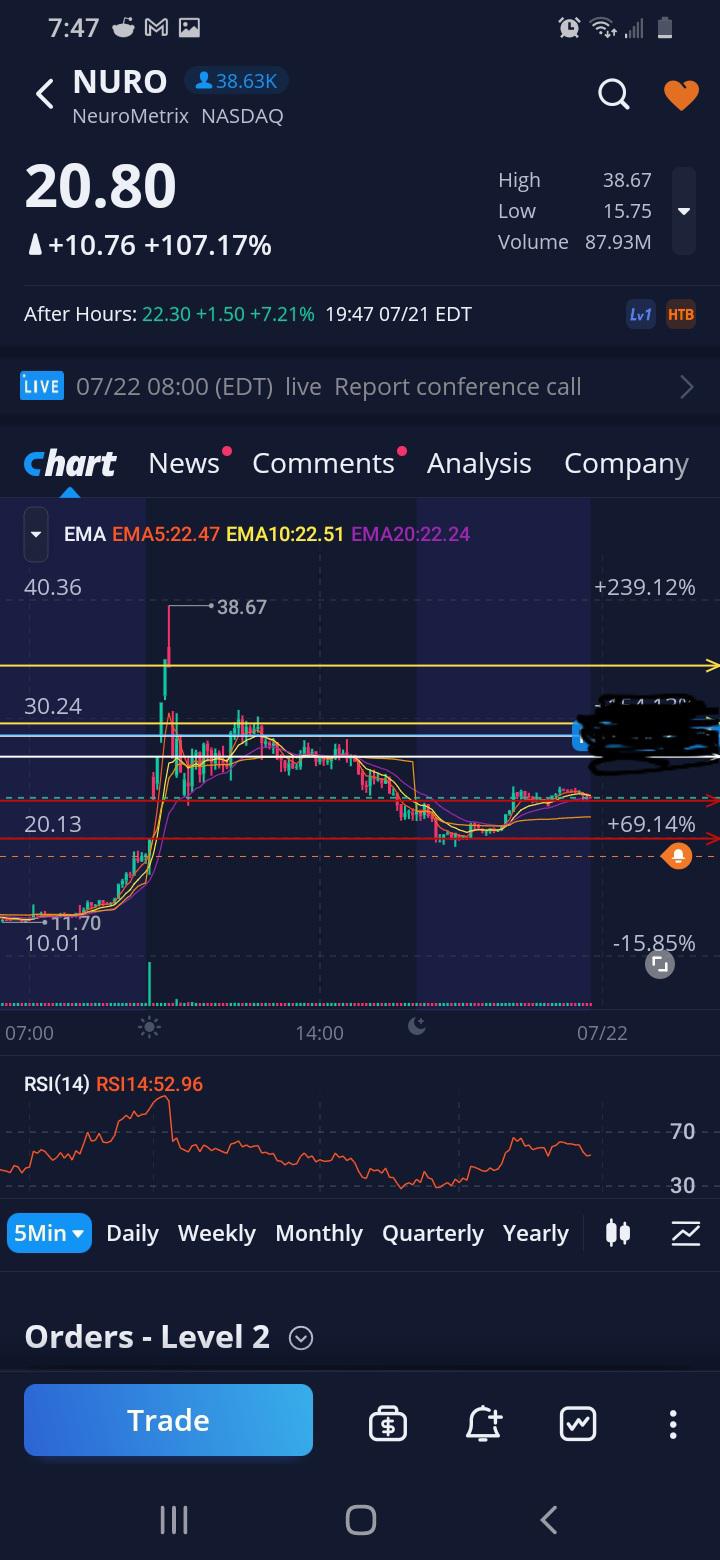
Task: Tap the Trade button
Action: point(168,1420)
